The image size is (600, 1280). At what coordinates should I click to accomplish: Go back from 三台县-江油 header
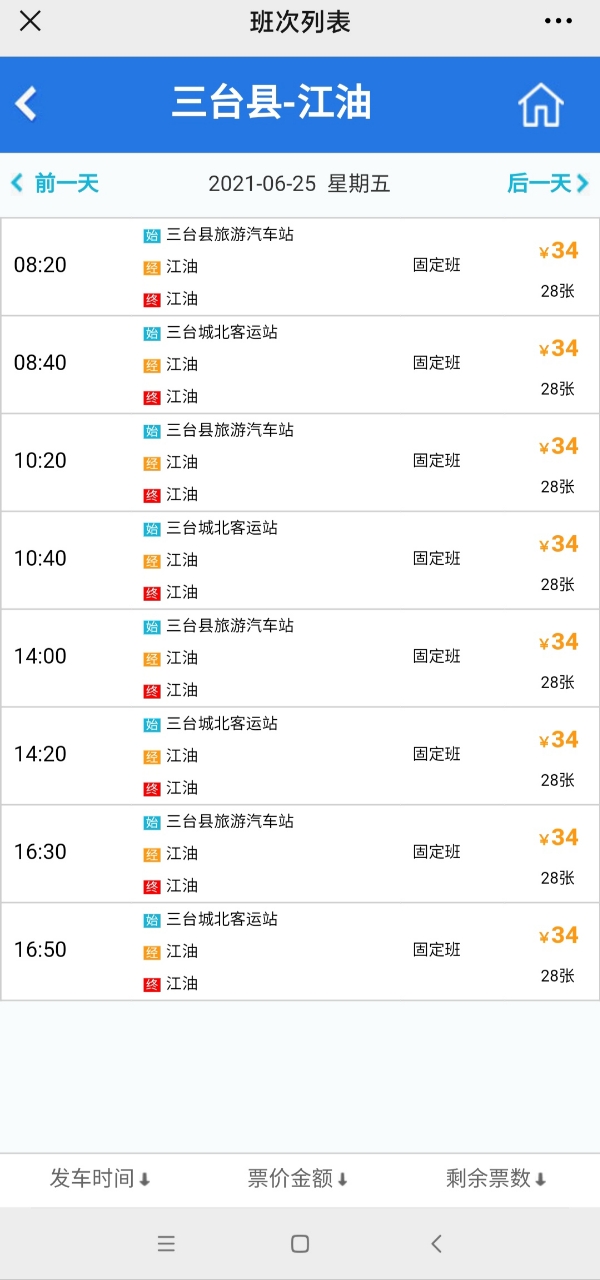tap(27, 104)
